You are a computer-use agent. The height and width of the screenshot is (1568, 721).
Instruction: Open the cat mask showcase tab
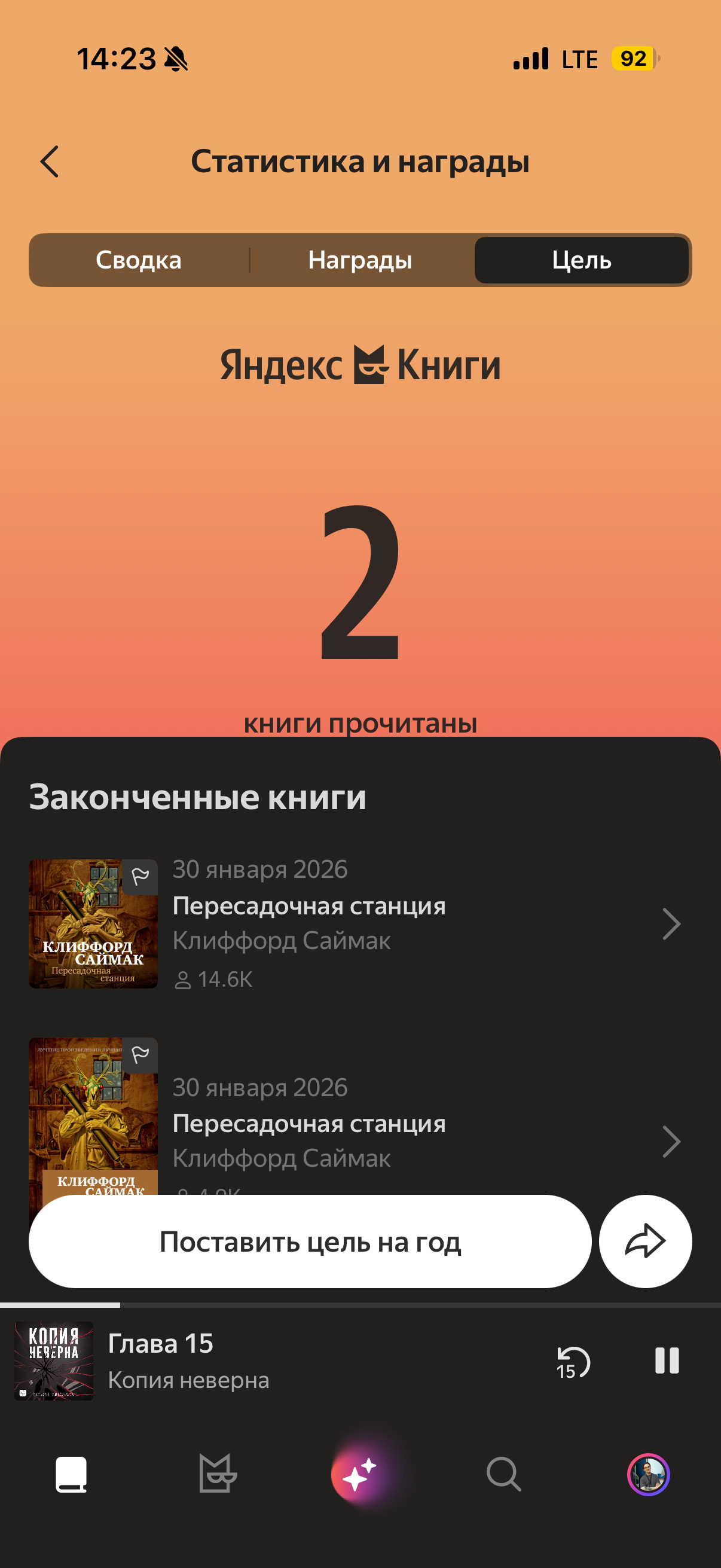point(217,1474)
